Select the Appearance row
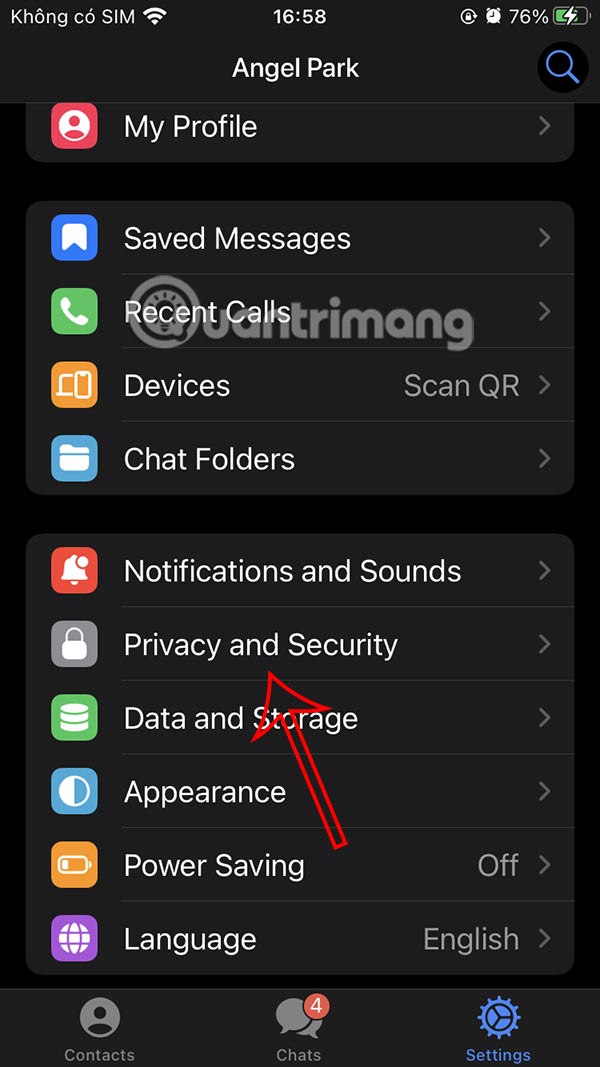600x1067 pixels. (x=300, y=792)
